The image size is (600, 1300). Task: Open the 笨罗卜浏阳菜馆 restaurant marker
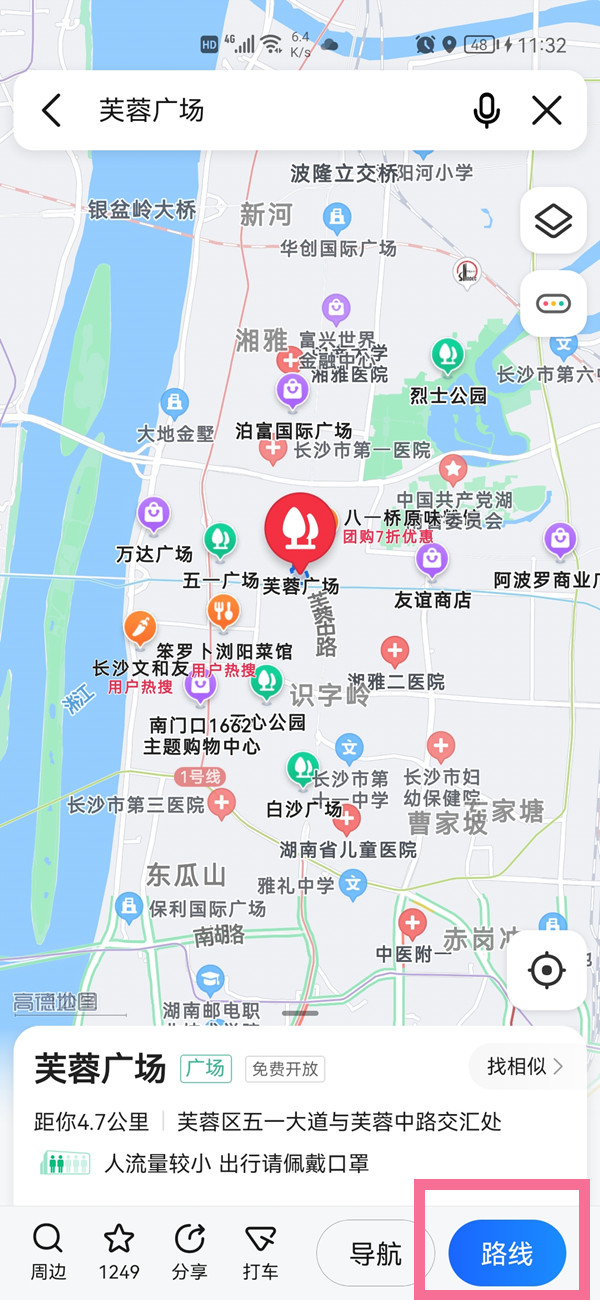223,611
